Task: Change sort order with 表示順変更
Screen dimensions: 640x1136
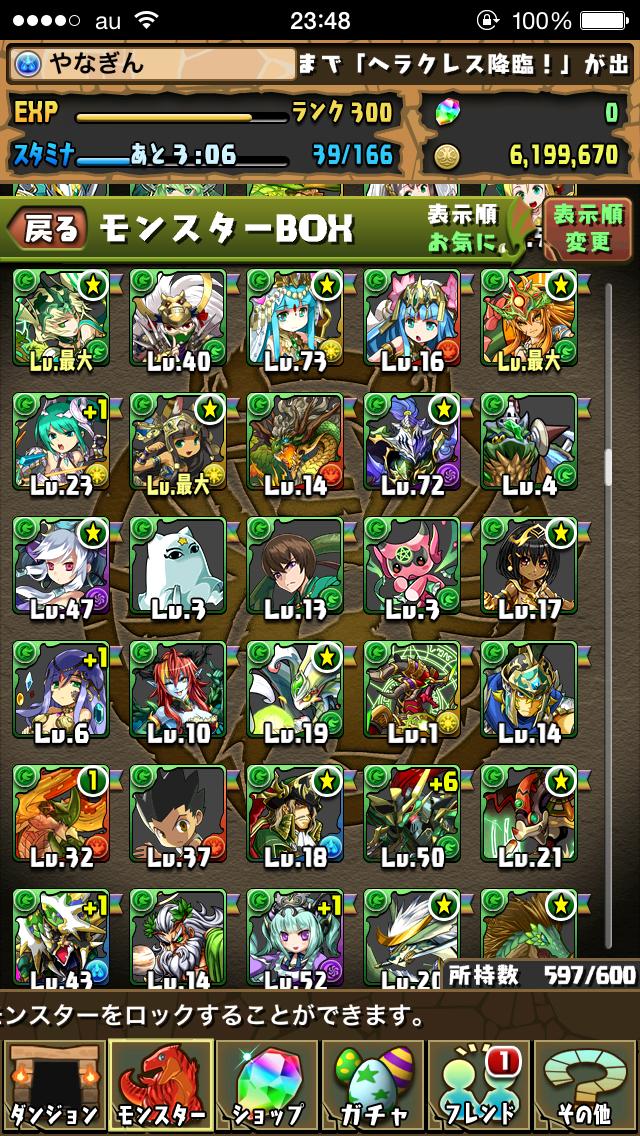Action: (x=589, y=228)
